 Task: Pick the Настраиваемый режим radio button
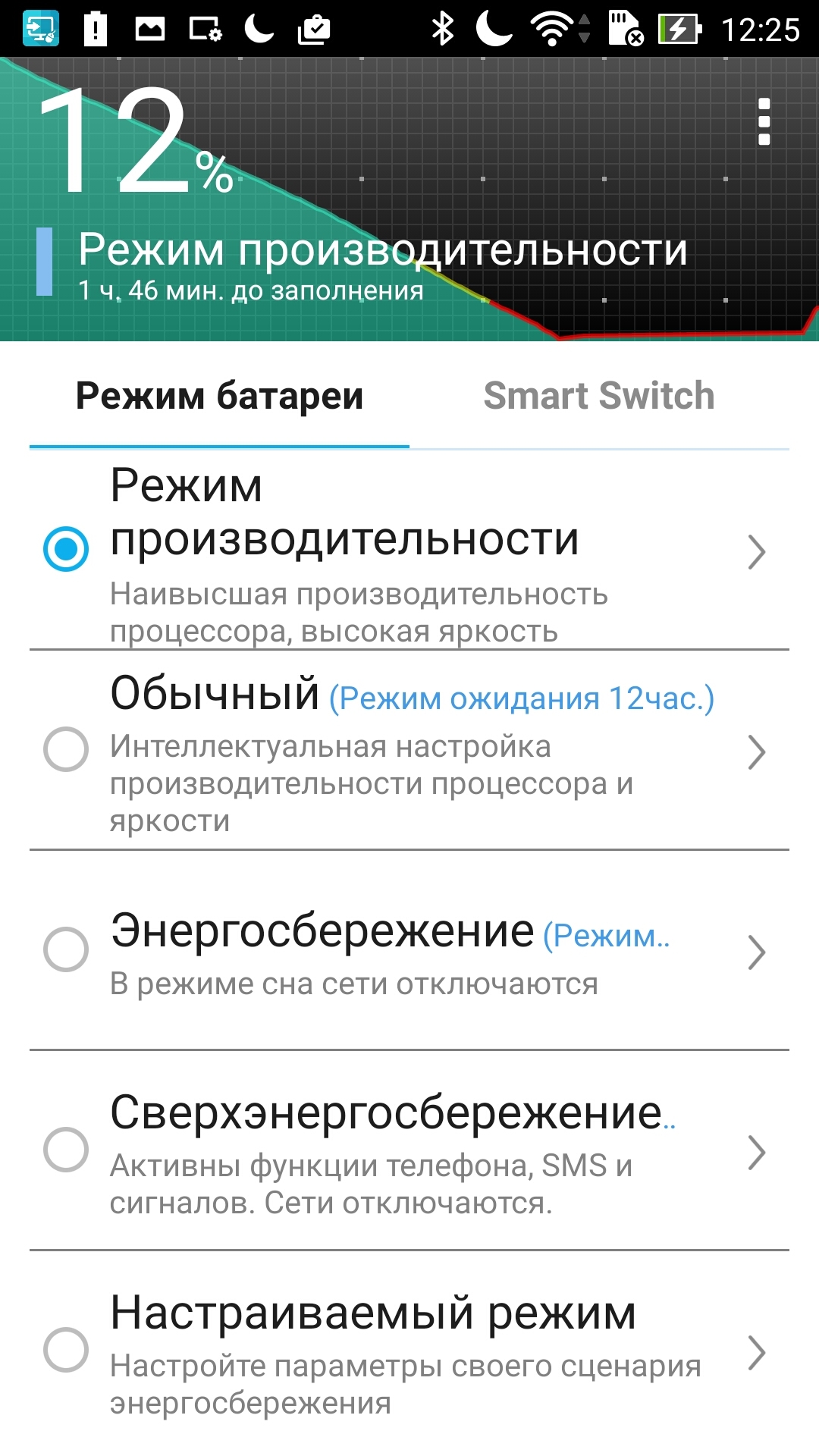point(66,1349)
